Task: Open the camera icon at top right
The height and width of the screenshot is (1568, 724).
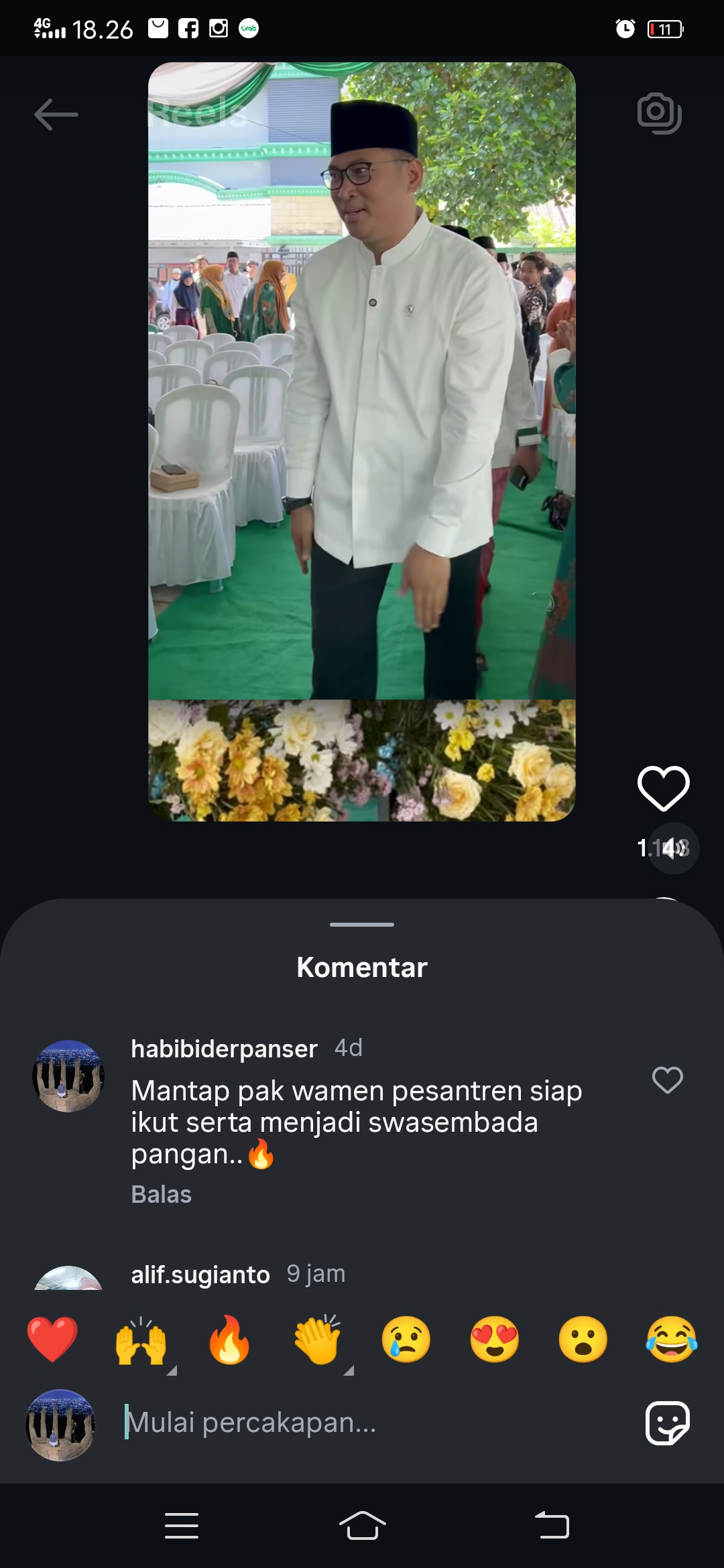Action: (x=660, y=113)
